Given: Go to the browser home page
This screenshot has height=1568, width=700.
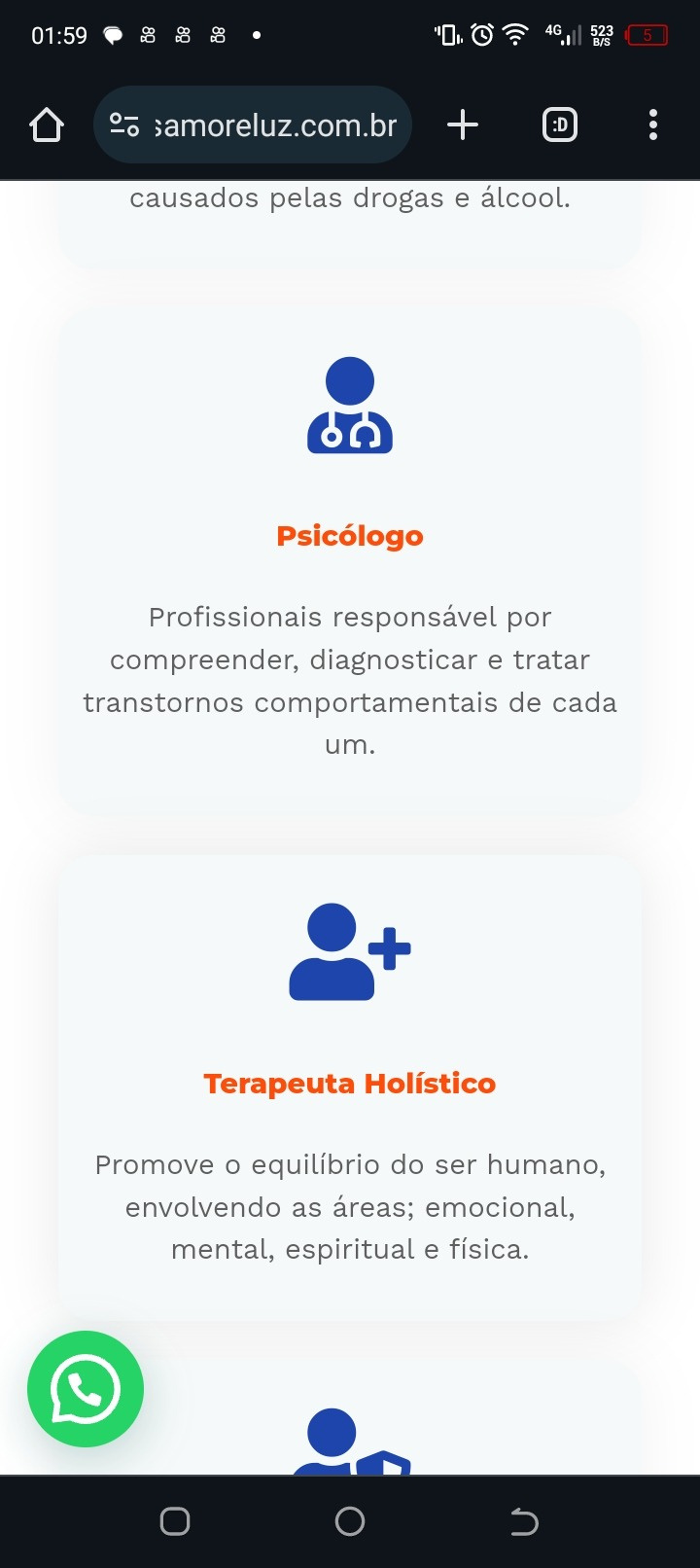Looking at the screenshot, I should click(x=47, y=125).
